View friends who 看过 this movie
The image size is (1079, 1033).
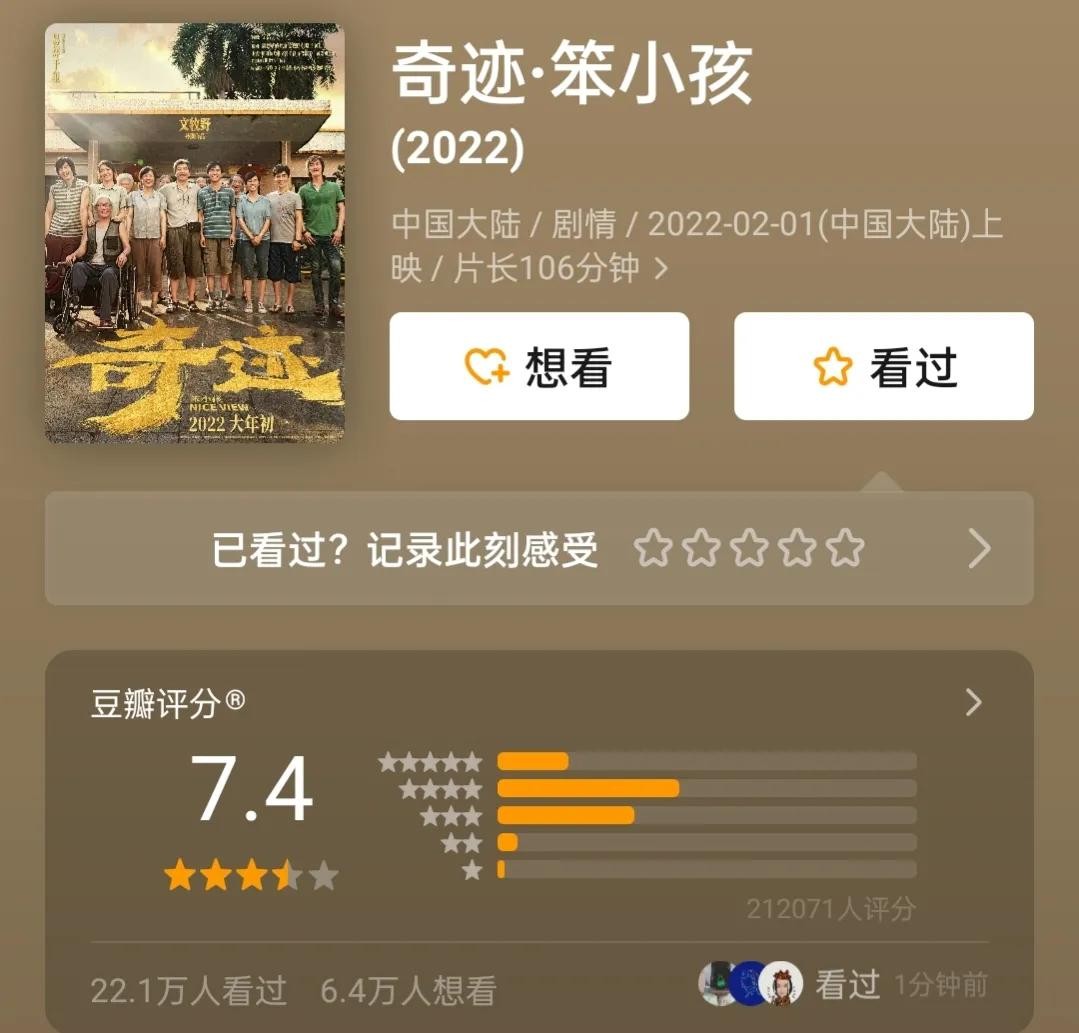(790, 985)
